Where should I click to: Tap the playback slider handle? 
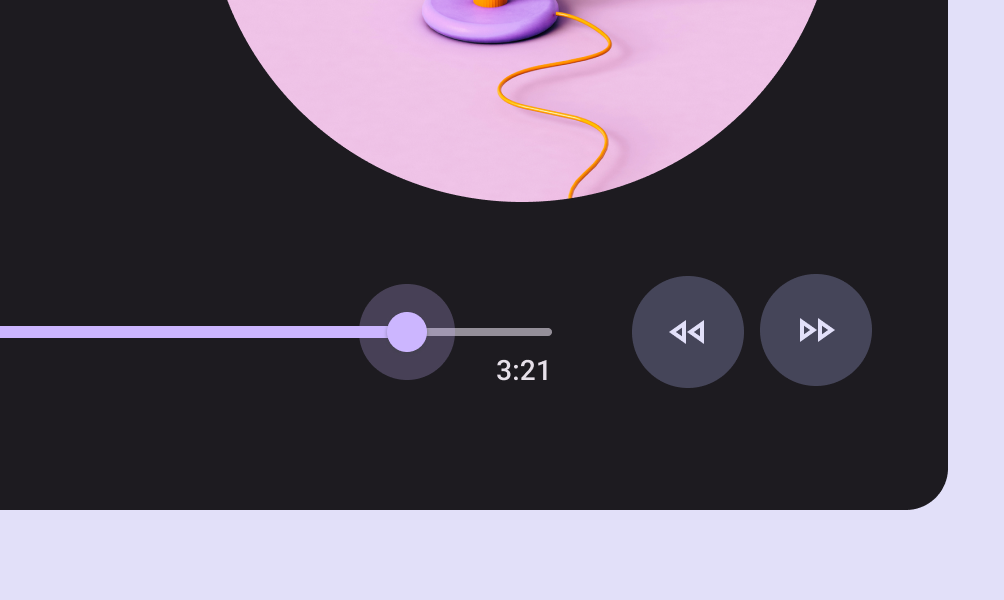407,332
